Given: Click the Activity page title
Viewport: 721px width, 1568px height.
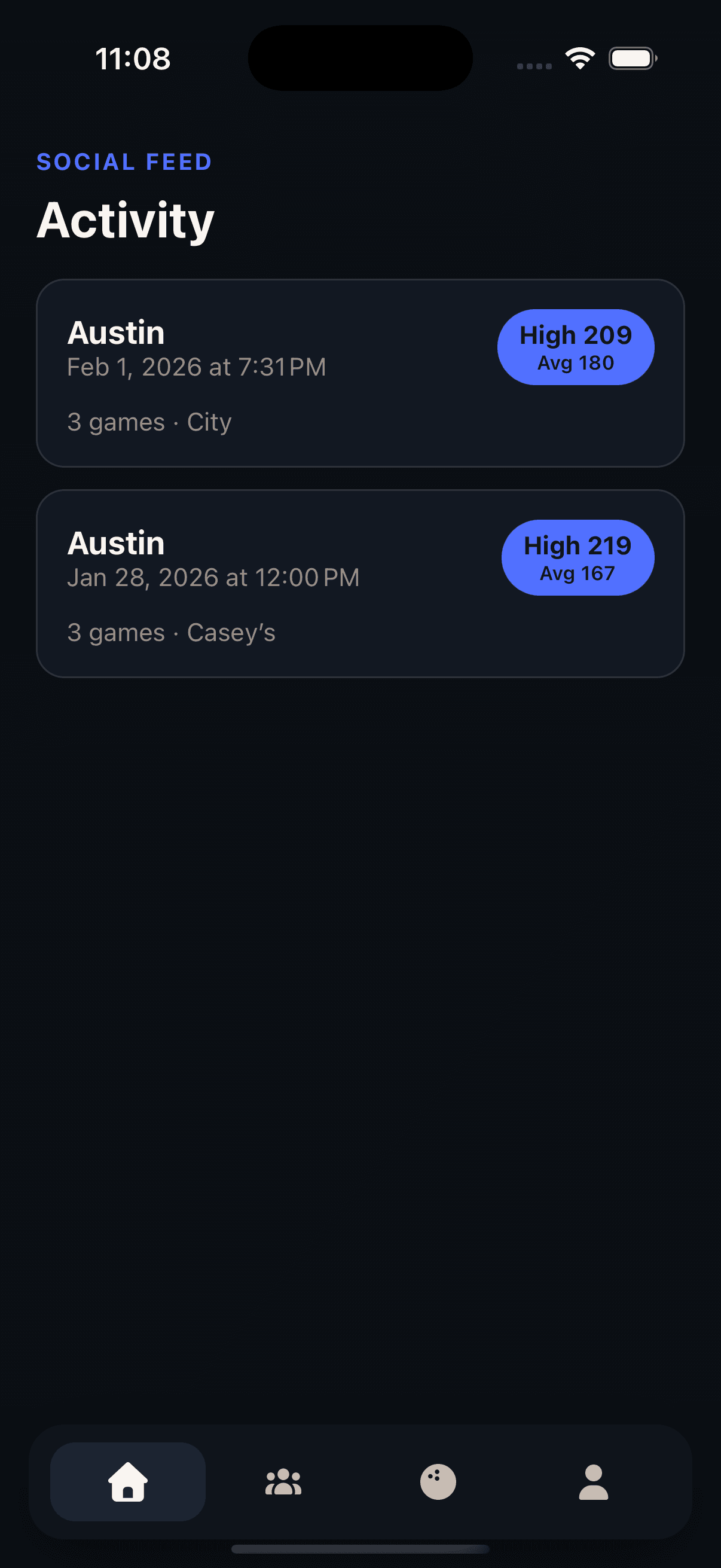Looking at the screenshot, I should tap(125, 219).
